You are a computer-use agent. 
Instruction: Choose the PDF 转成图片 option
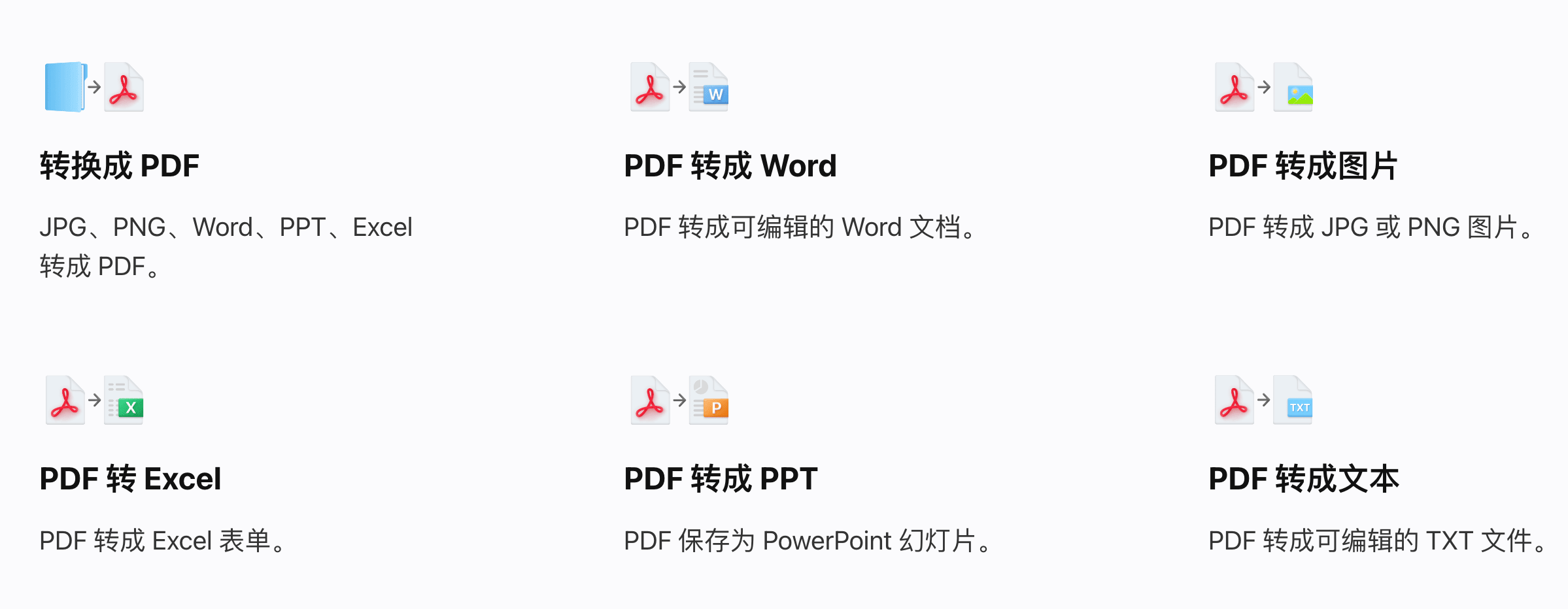click(x=1303, y=165)
